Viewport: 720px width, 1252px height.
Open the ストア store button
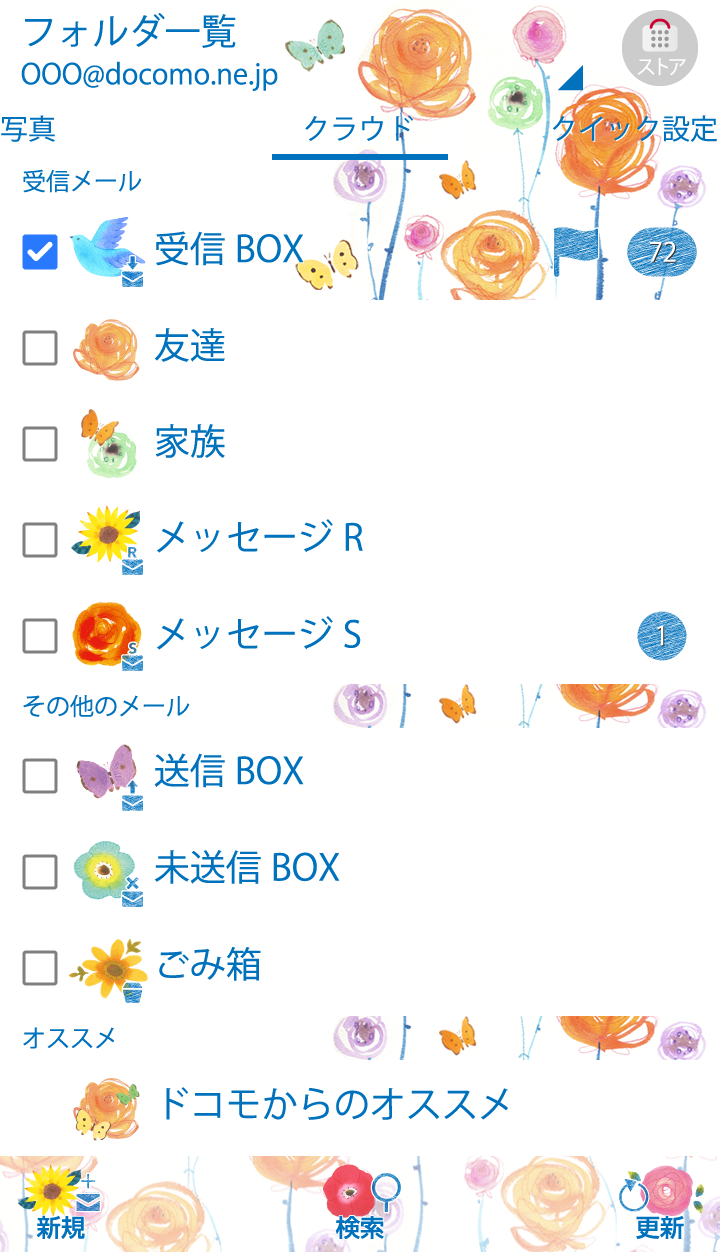[659, 46]
